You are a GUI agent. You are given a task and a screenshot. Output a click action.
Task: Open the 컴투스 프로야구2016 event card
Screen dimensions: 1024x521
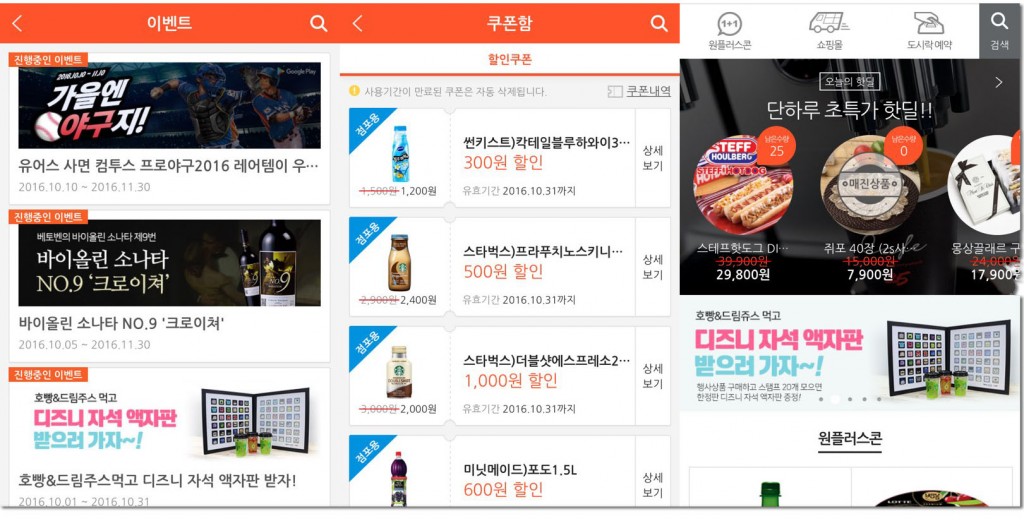point(169,126)
